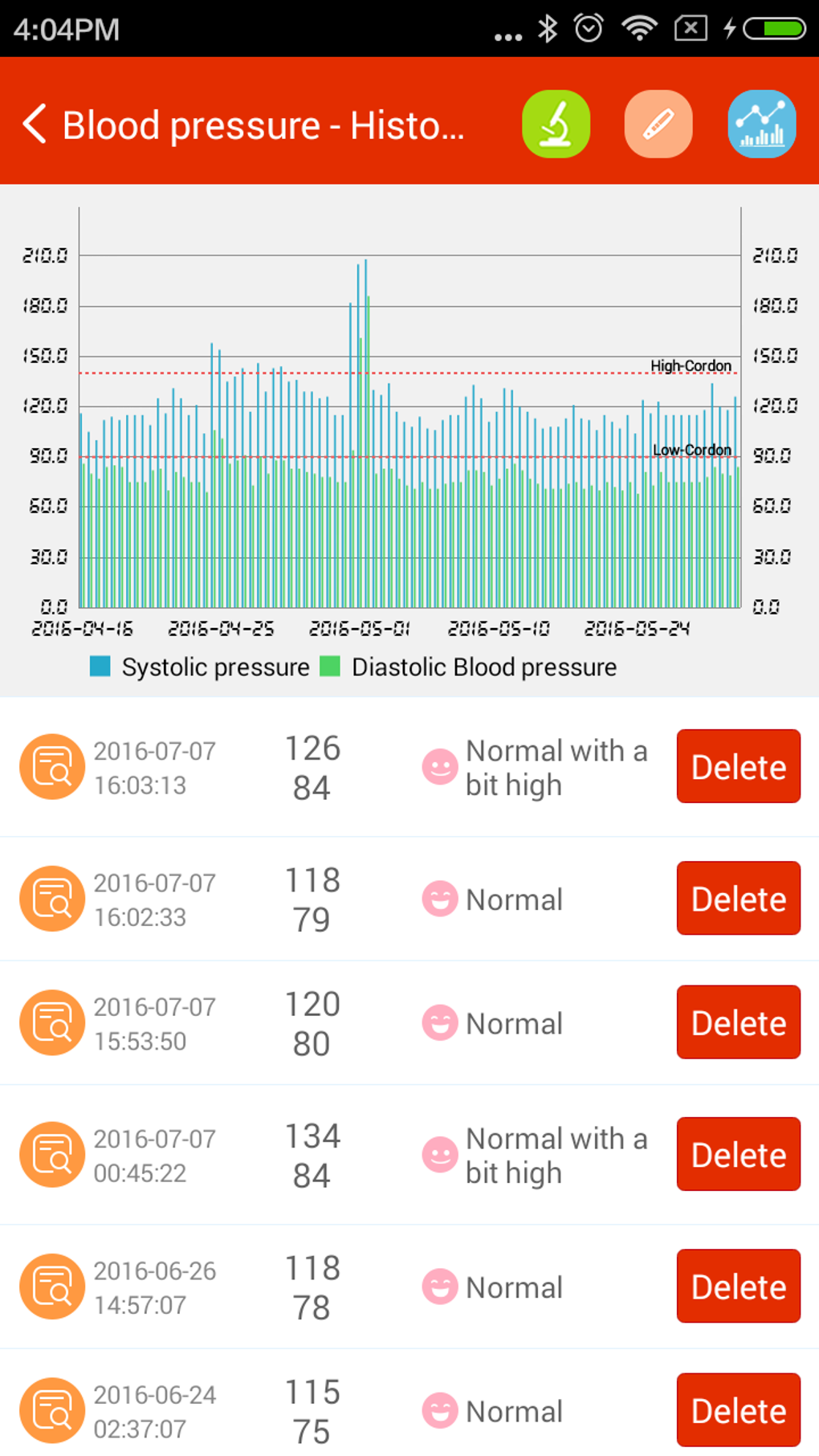View details icon for 16:03:13 record
Image resolution: width=819 pixels, height=1456 pixels.
coord(52,766)
